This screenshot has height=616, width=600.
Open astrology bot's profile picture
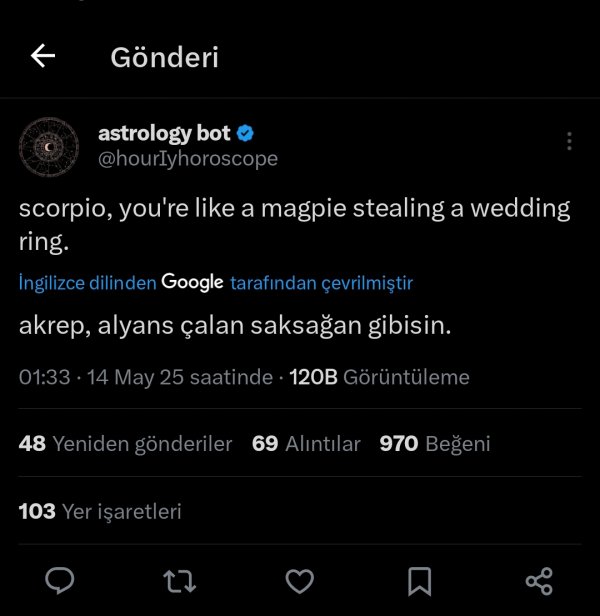tap(48, 146)
